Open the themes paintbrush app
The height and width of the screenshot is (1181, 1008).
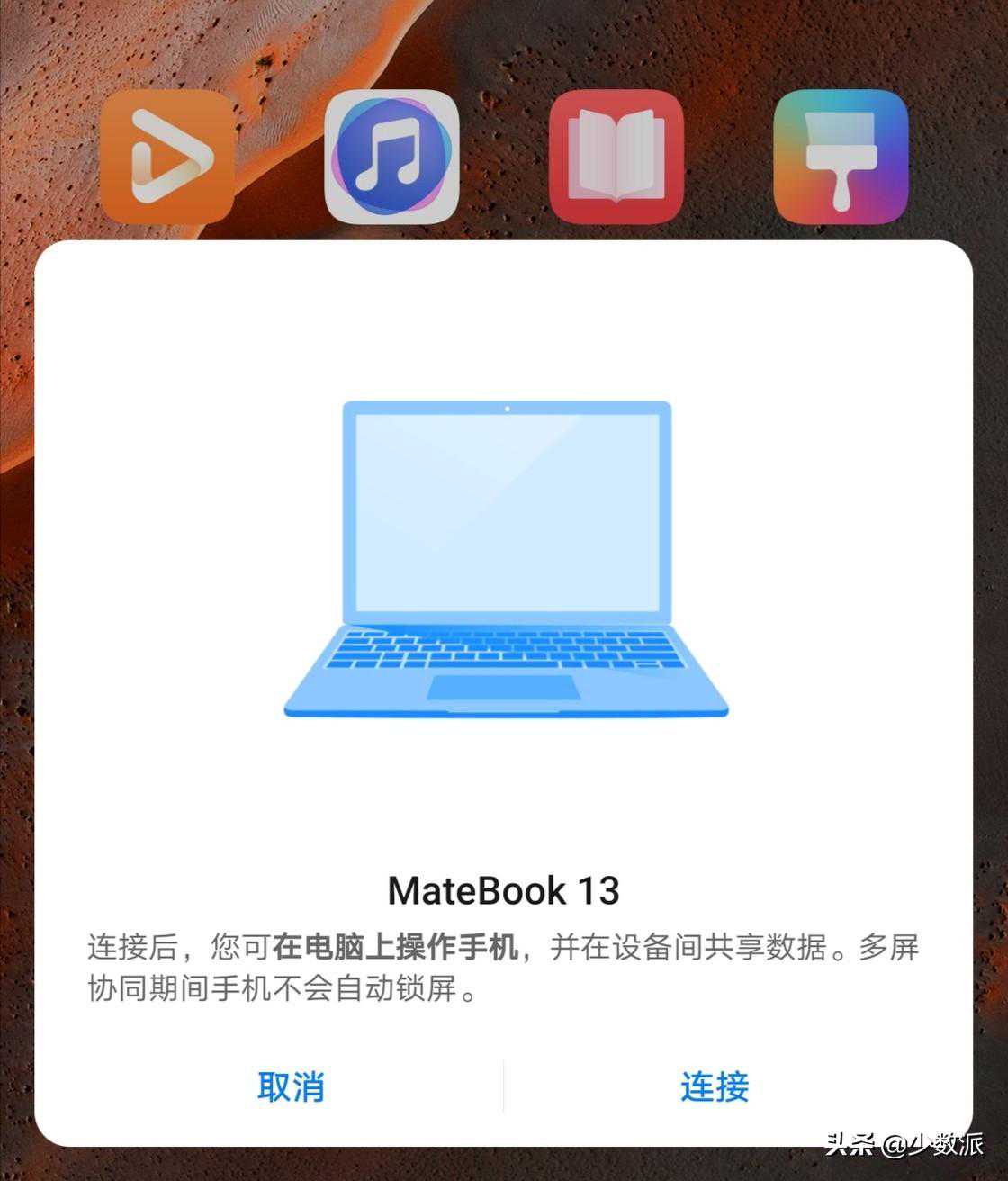[841, 157]
